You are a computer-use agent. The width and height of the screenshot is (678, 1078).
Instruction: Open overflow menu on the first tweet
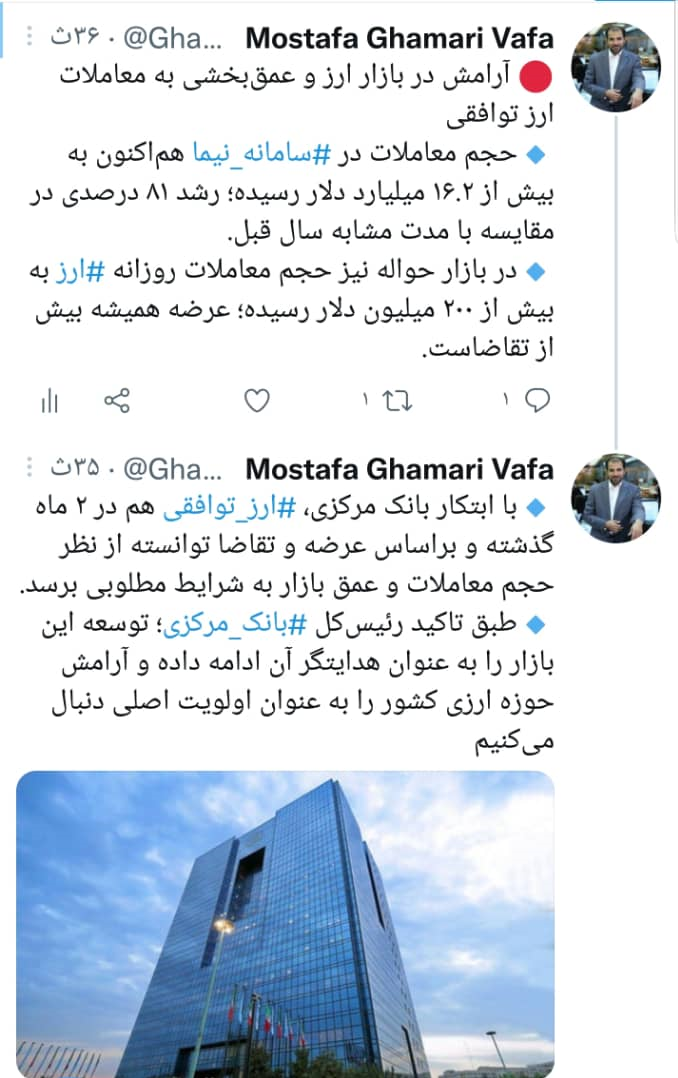click(29, 38)
